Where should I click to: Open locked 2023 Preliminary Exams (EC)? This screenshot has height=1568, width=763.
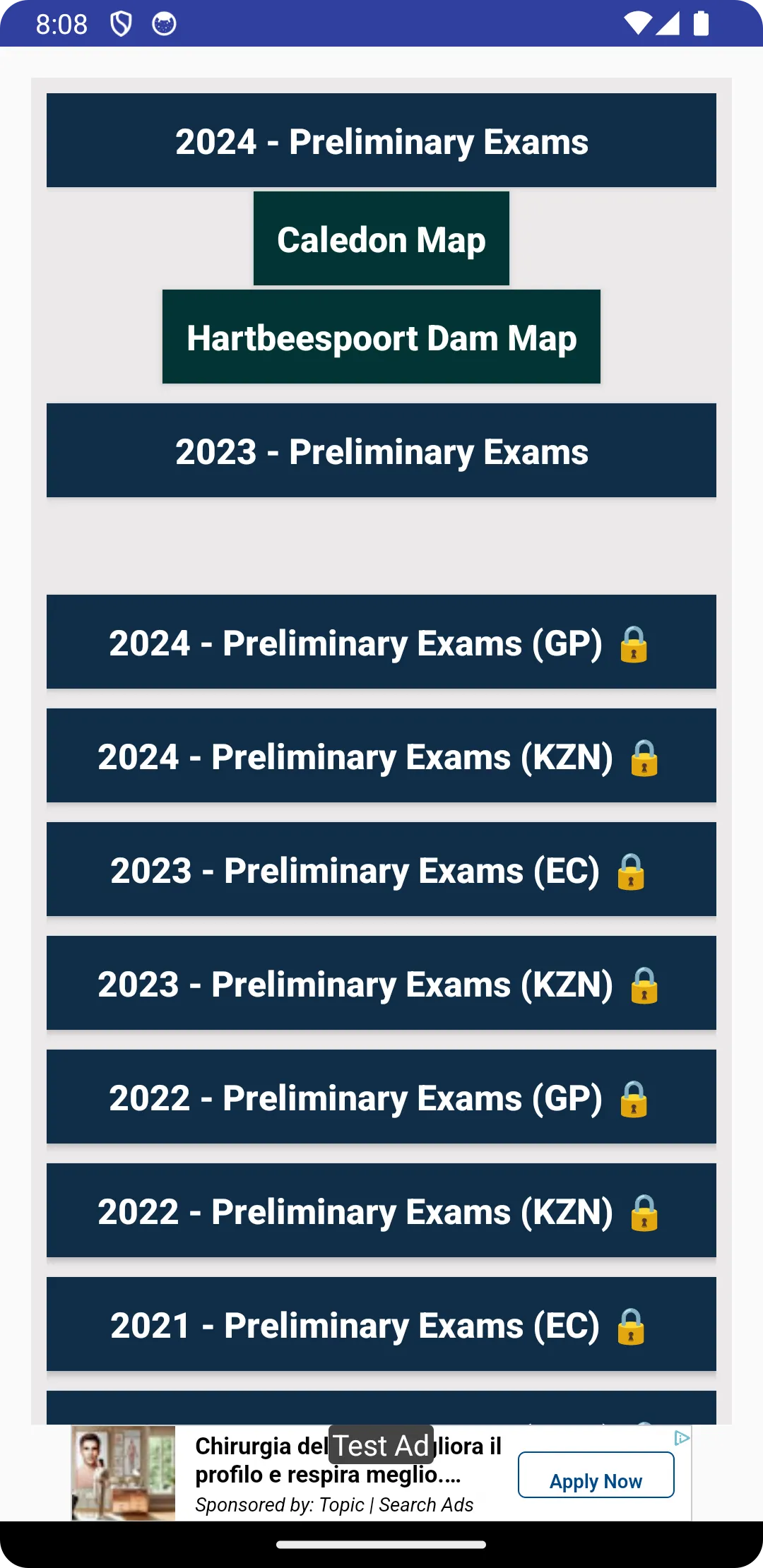pyautogui.click(x=381, y=869)
